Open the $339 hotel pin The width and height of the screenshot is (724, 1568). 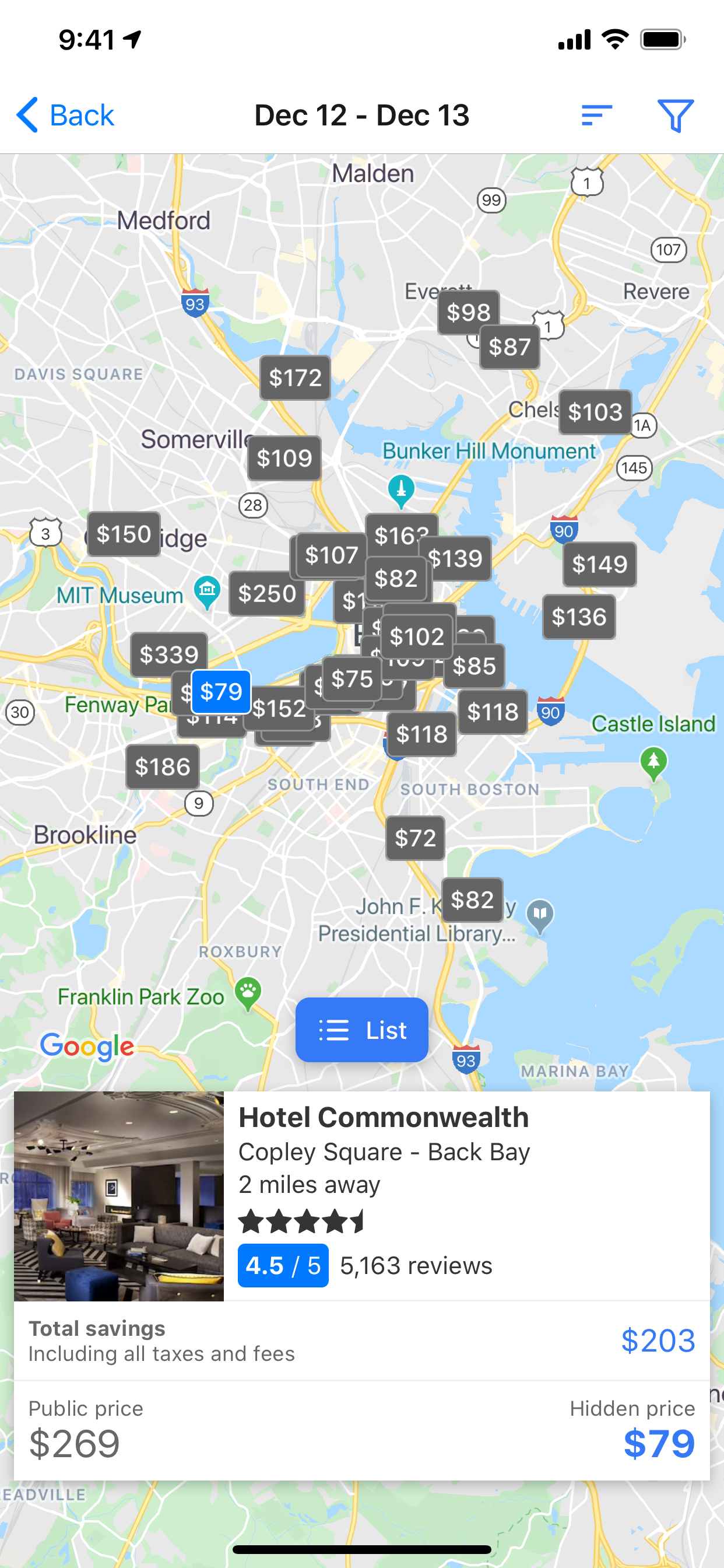click(169, 655)
